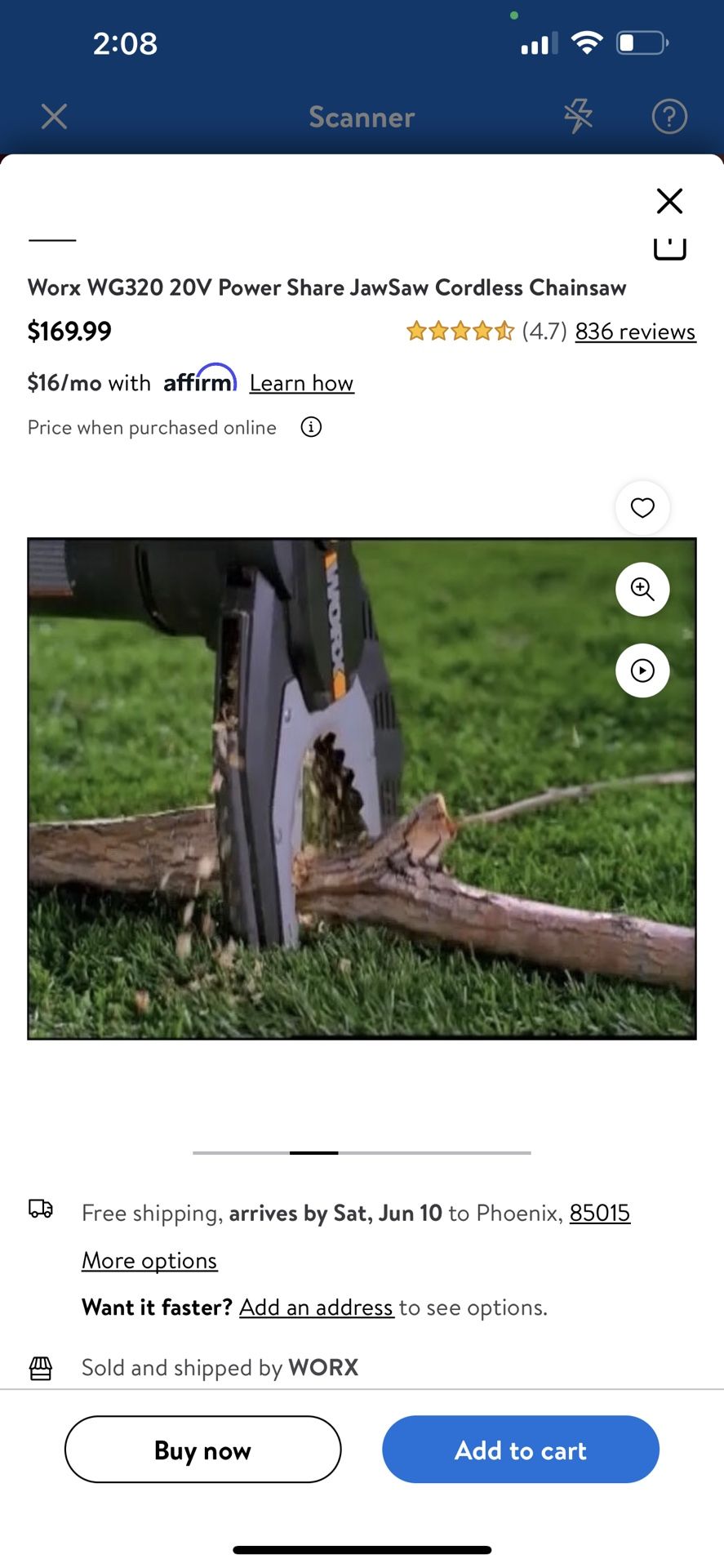Buy now the Worx JawSaw
724x1568 pixels.
[202, 1450]
